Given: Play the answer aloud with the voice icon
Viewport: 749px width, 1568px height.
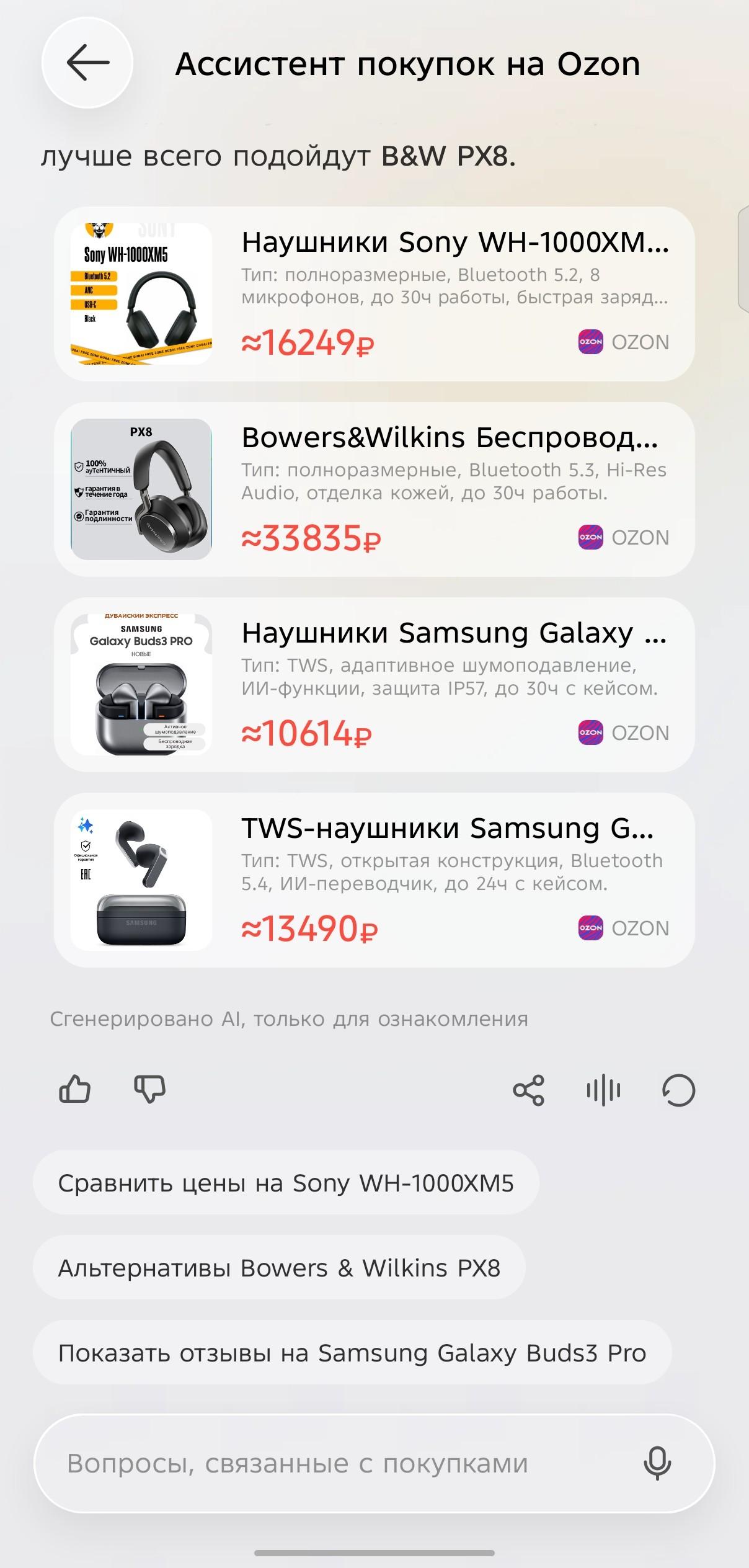Looking at the screenshot, I should (x=603, y=1090).
